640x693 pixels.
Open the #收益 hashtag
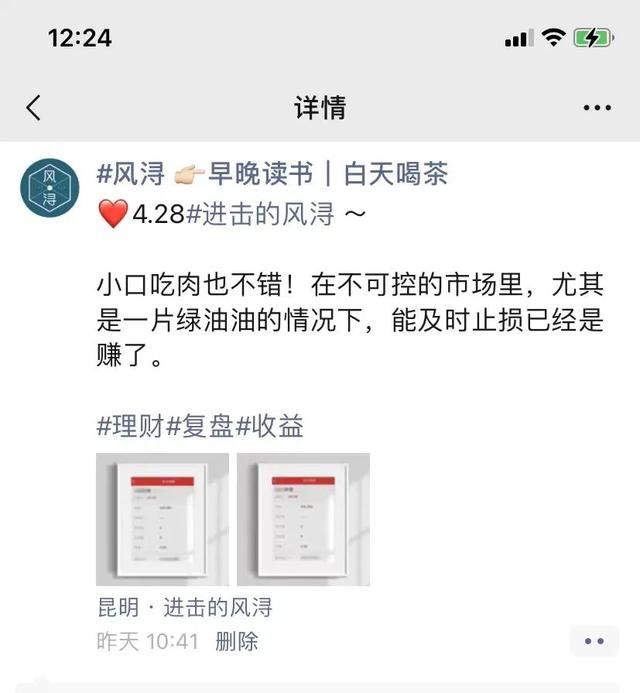(269, 427)
